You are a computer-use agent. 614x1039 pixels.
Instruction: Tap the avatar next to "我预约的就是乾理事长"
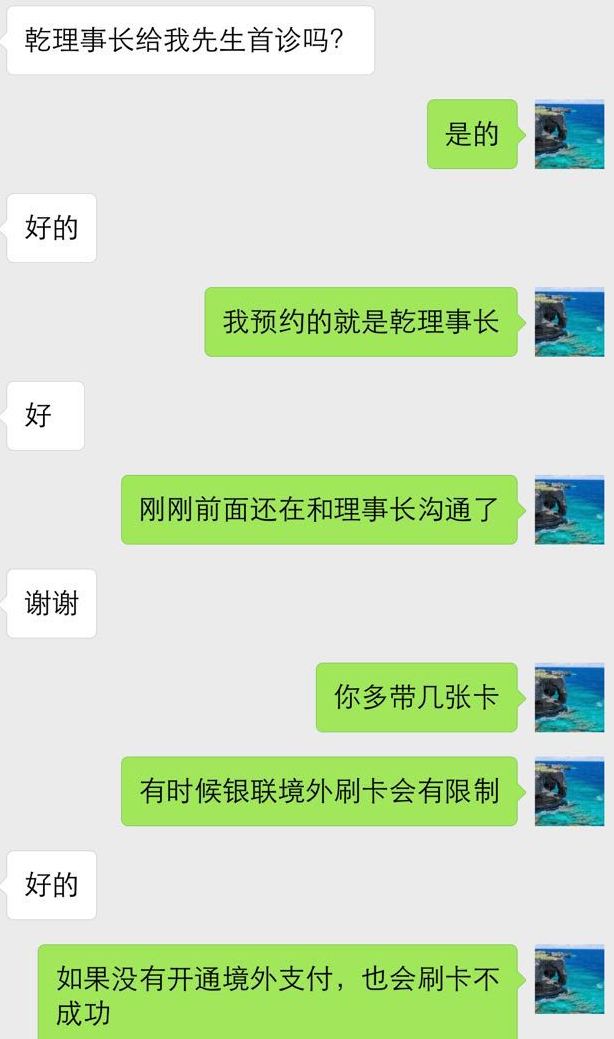pyautogui.click(x=569, y=322)
